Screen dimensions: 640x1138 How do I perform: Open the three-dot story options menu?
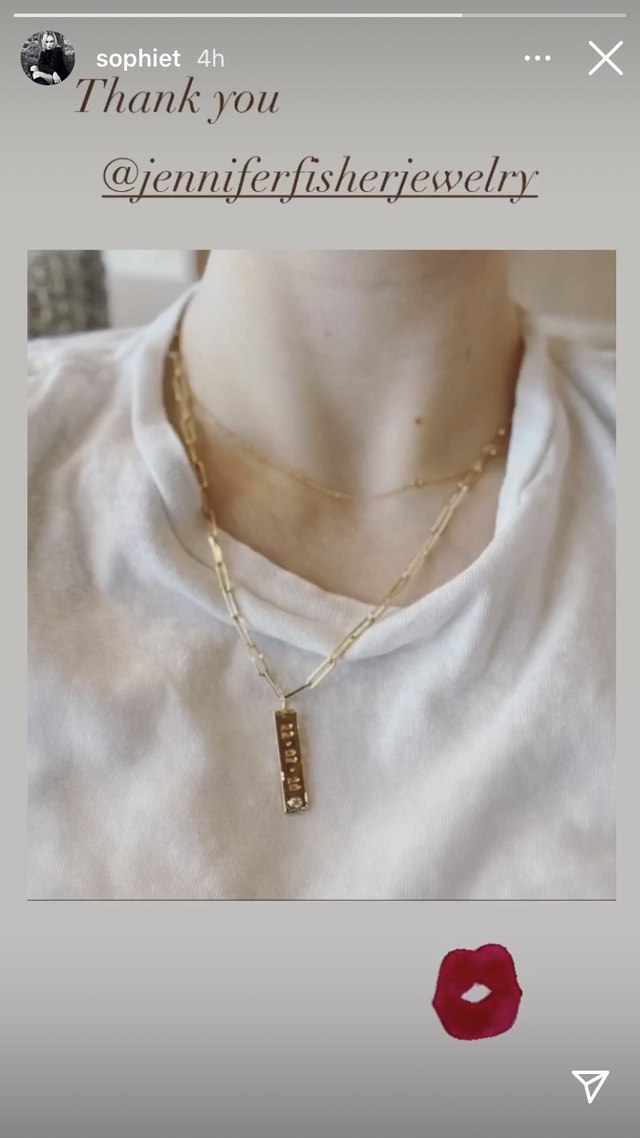coord(537,59)
